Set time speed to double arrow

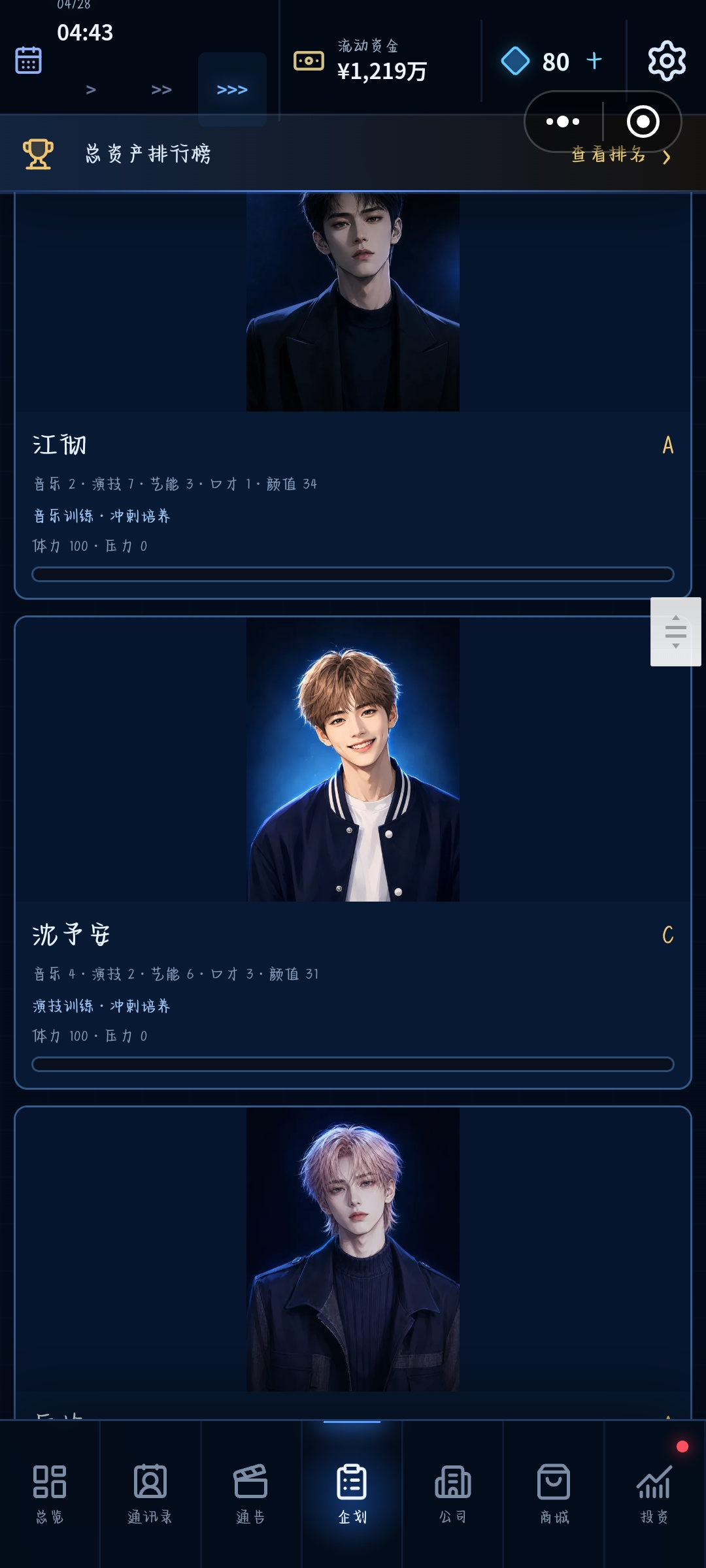tap(161, 90)
